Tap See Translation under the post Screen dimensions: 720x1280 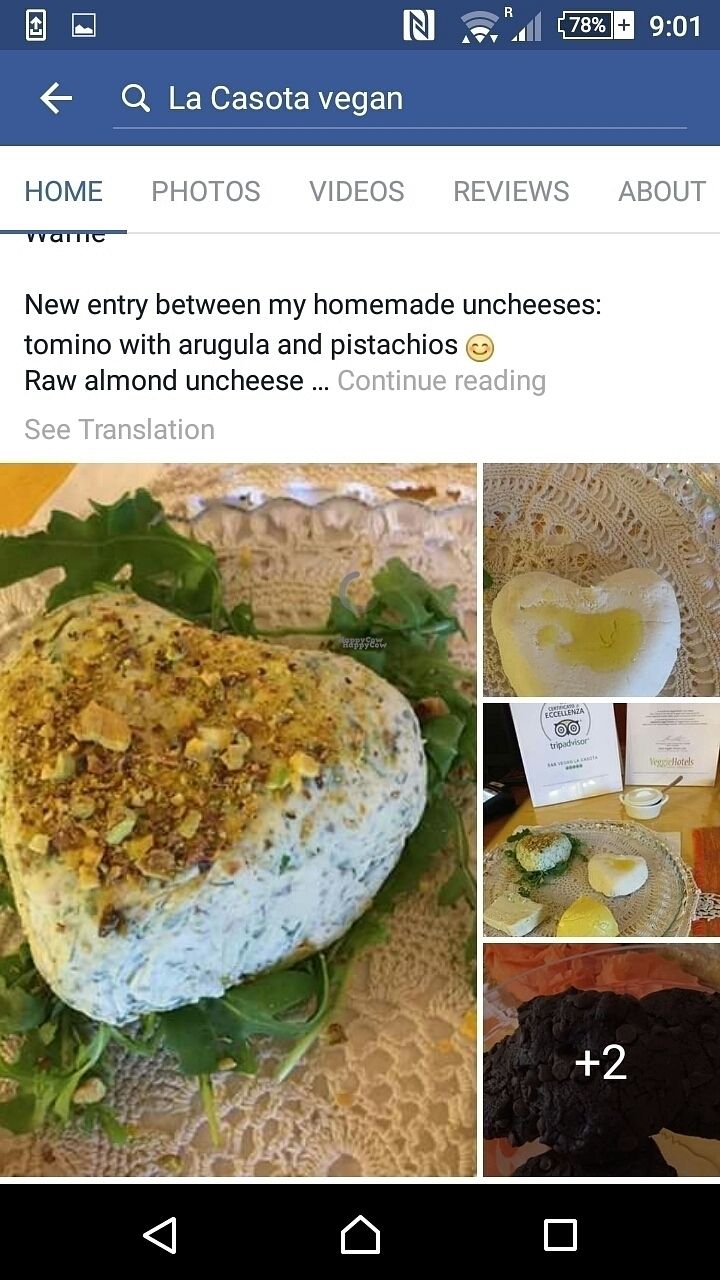point(119,429)
